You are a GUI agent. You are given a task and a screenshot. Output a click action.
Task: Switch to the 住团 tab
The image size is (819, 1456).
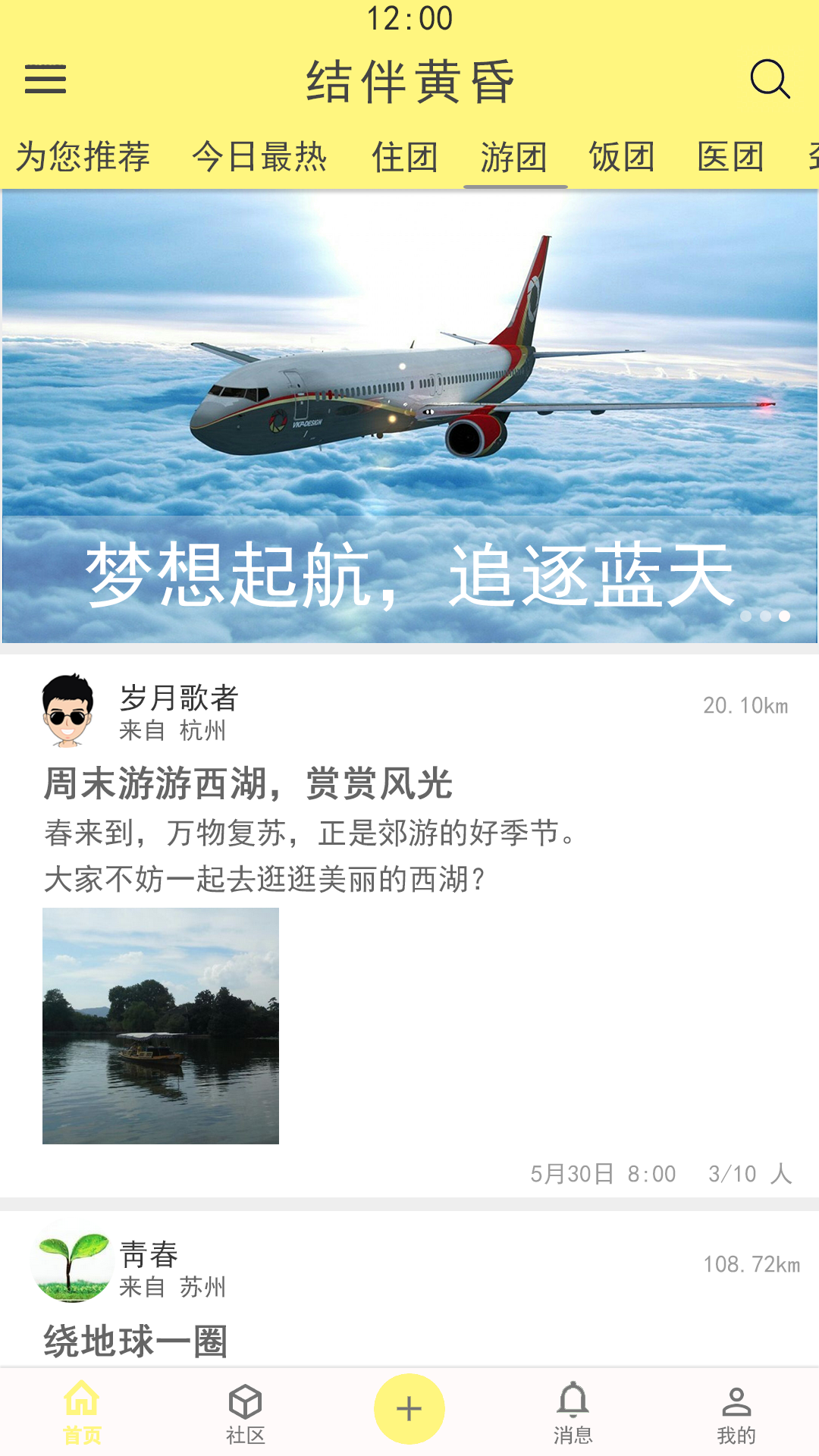(405, 157)
